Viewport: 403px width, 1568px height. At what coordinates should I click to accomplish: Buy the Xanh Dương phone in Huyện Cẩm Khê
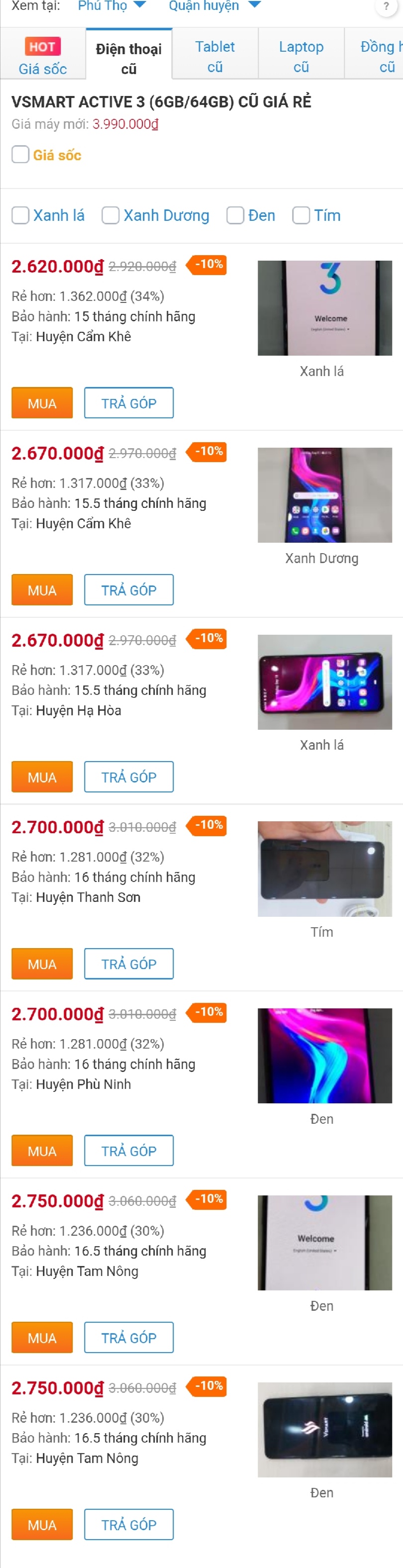pyautogui.click(x=42, y=590)
